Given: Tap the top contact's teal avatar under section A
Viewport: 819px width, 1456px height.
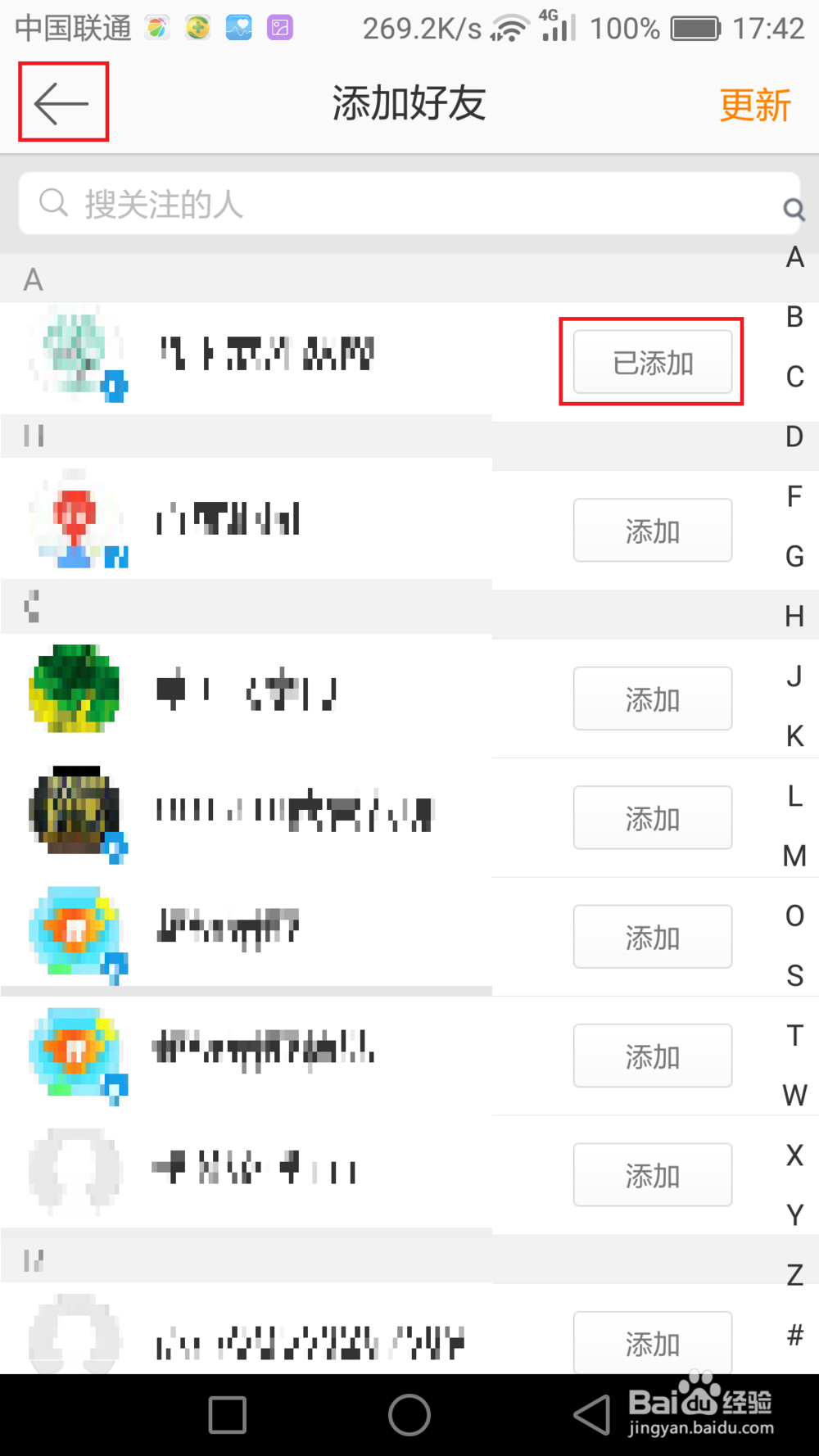Looking at the screenshot, I should (75, 352).
